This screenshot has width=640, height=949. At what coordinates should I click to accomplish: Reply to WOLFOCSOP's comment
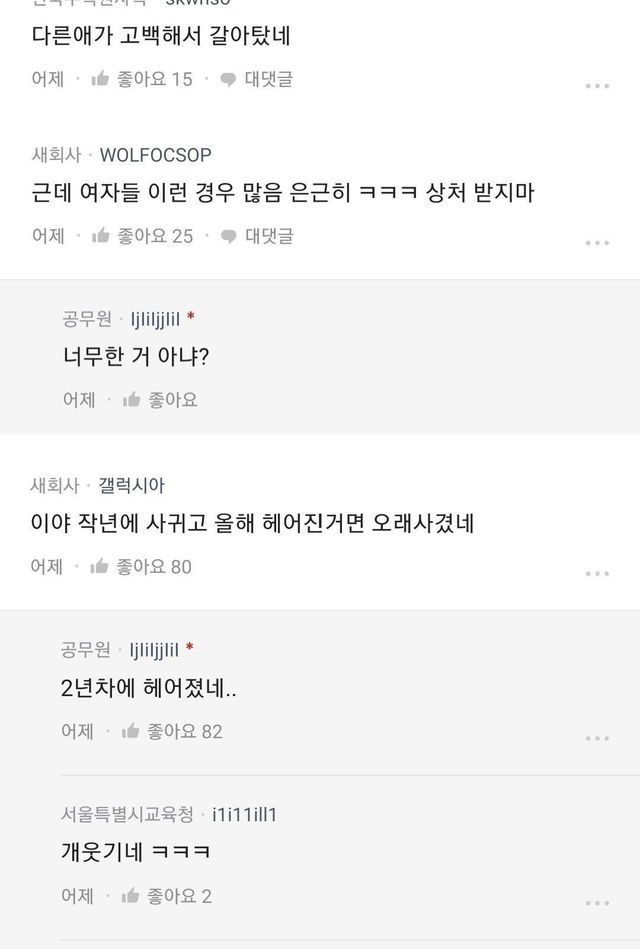click(256, 235)
